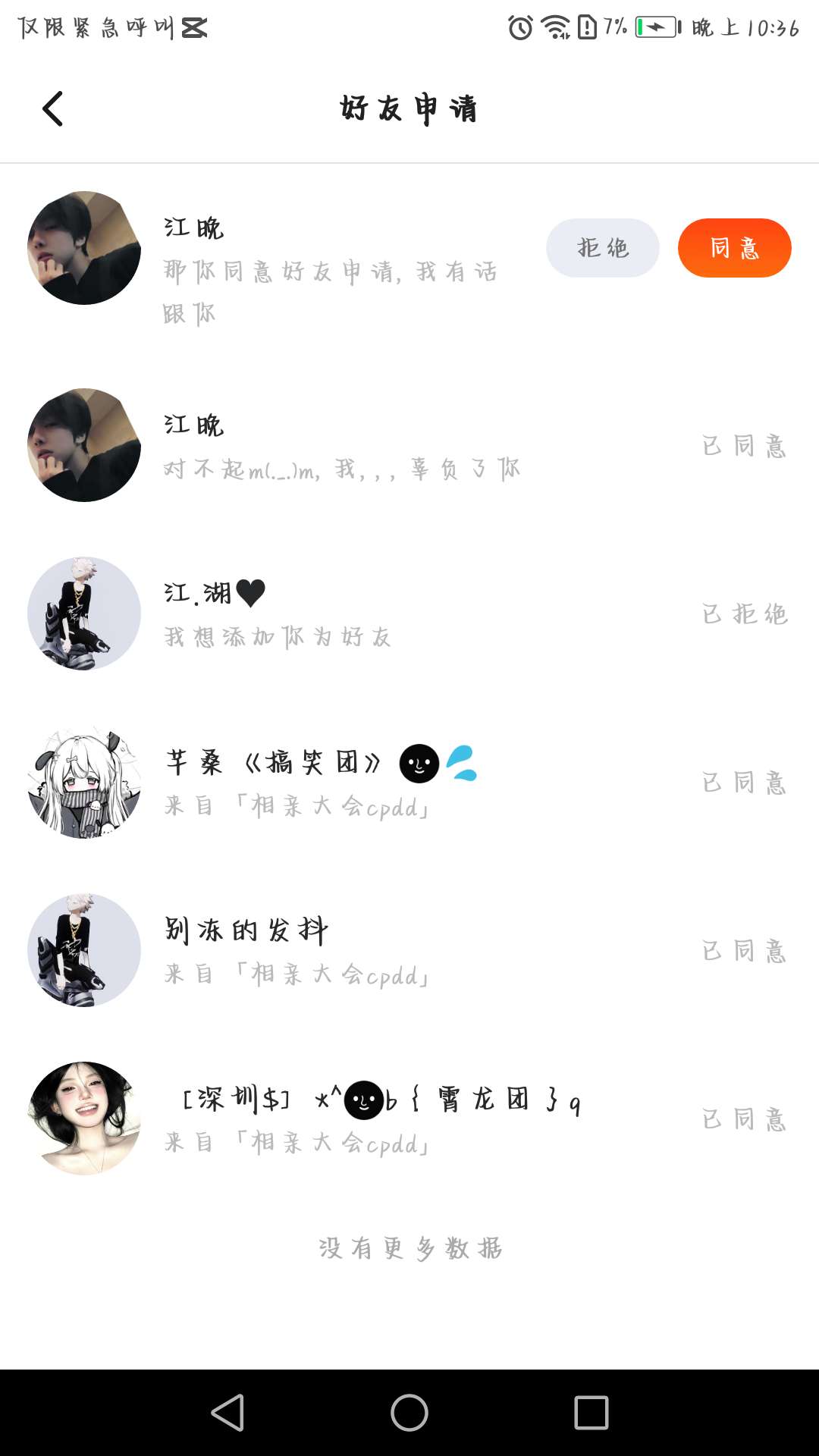This screenshot has height=1456, width=819.
Task: Open the rejected request from 江.湖
Action: pyautogui.click(x=341, y=614)
